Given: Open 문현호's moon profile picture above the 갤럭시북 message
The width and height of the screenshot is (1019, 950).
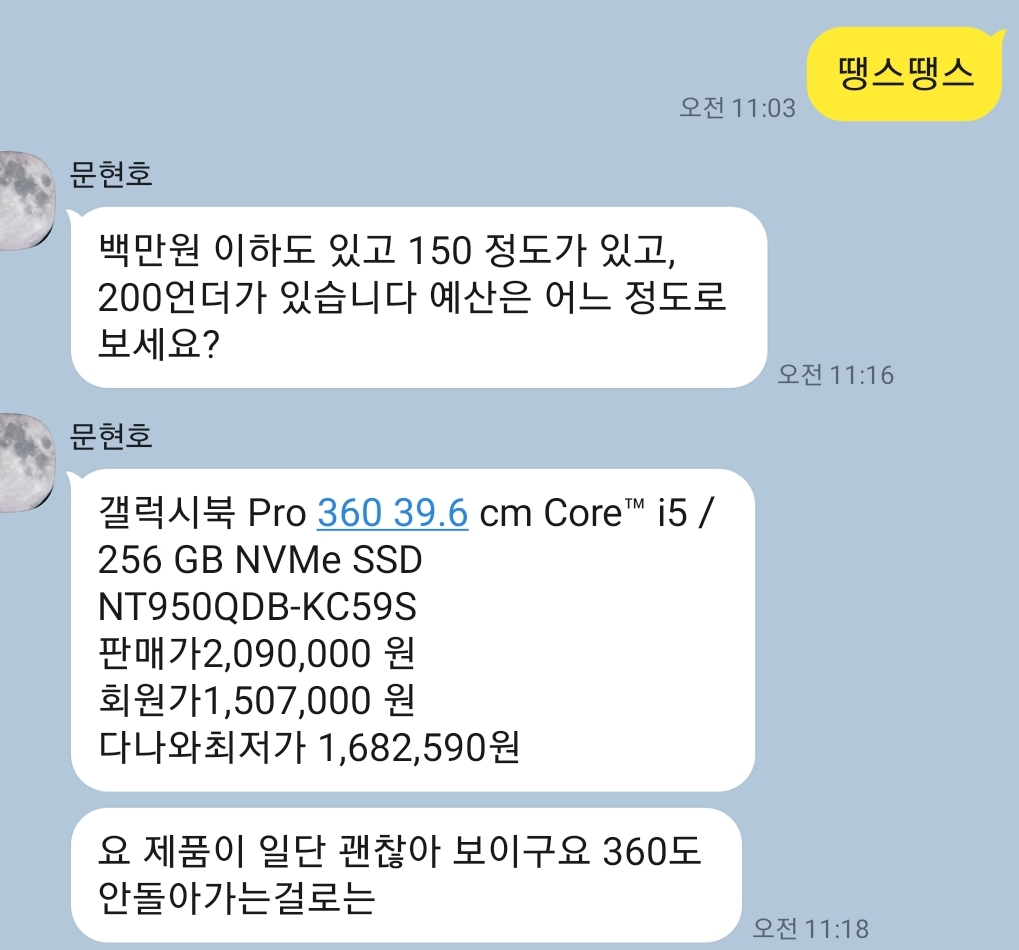Looking at the screenshot, I should tap(23, 462).
